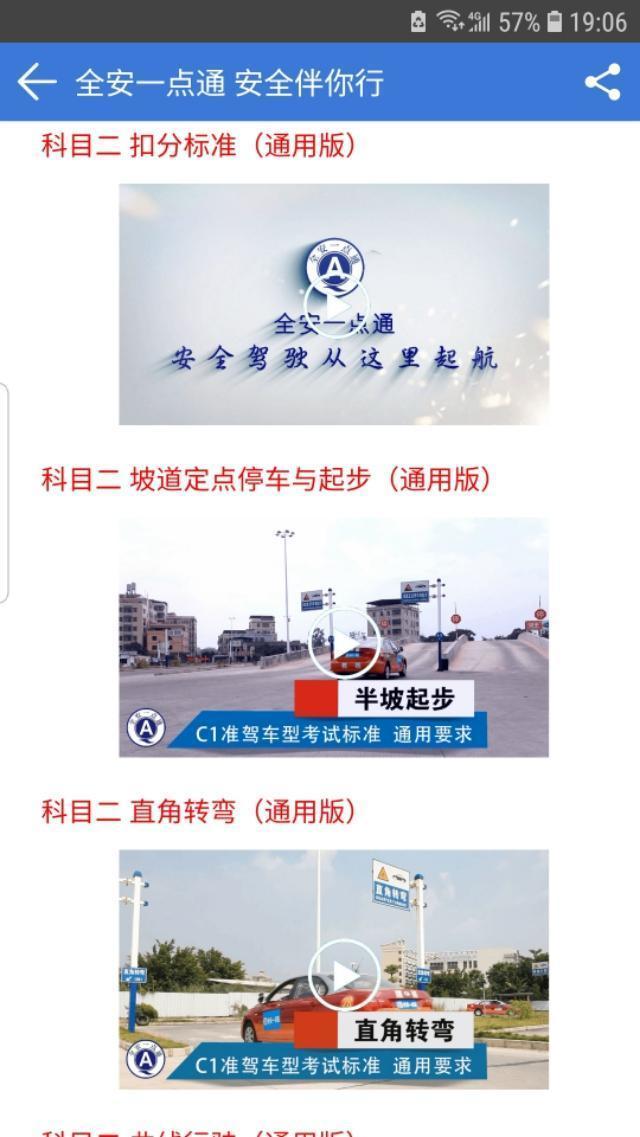640x1137 pixels.
Task: Go back using the top-left arrow
Action: point(36,82)
